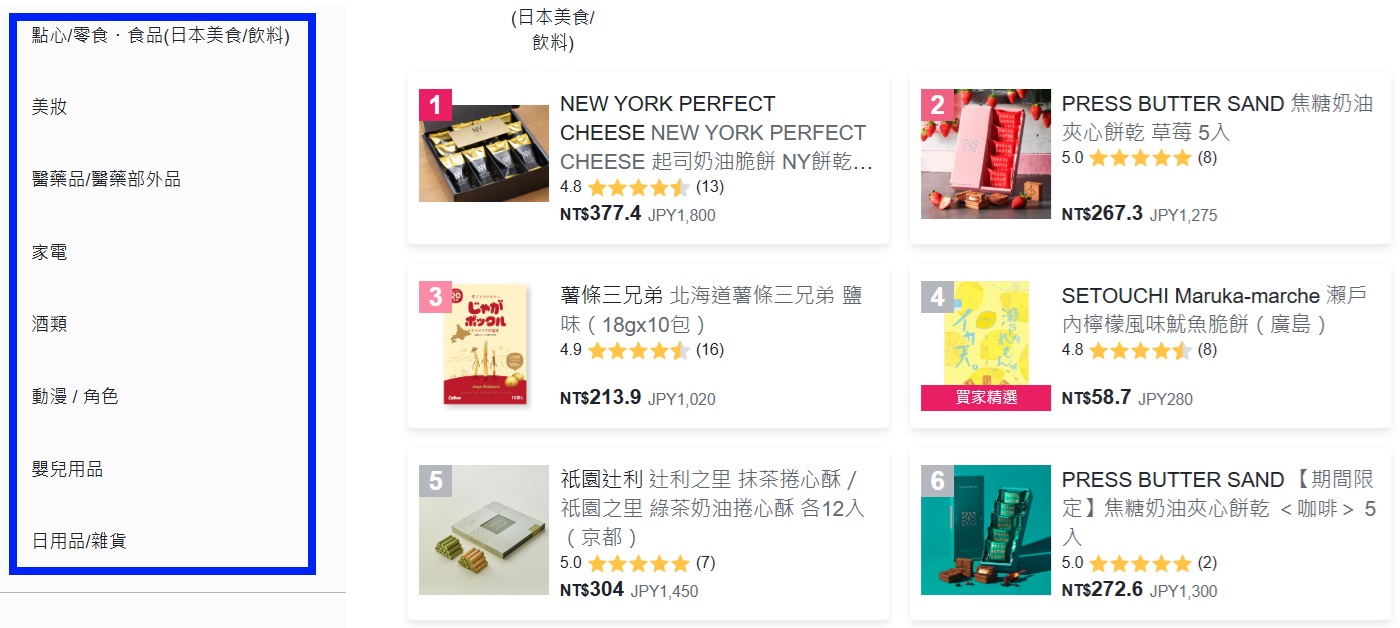Open 薯條三兄弟 北海道 鹽味 product card
This screenshot has height=628, width=1400.
[710, 310]
